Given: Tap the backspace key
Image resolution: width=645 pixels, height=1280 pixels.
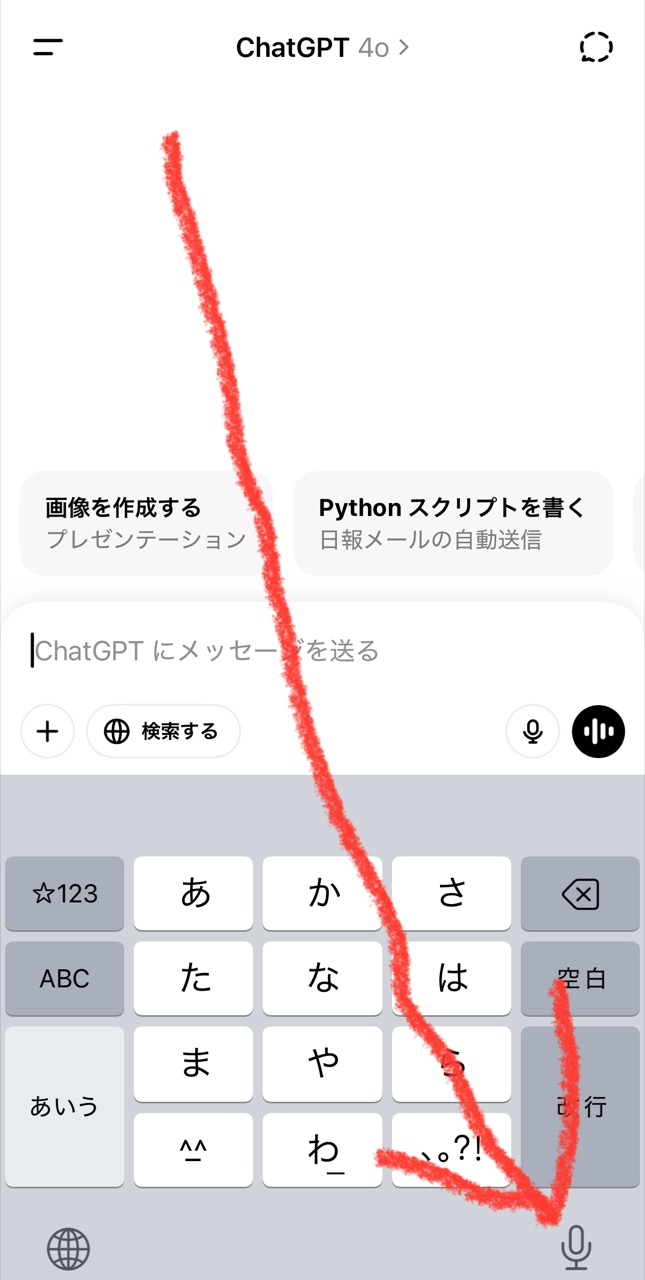Looking at the screenshot, I should (x=580, y=893).
